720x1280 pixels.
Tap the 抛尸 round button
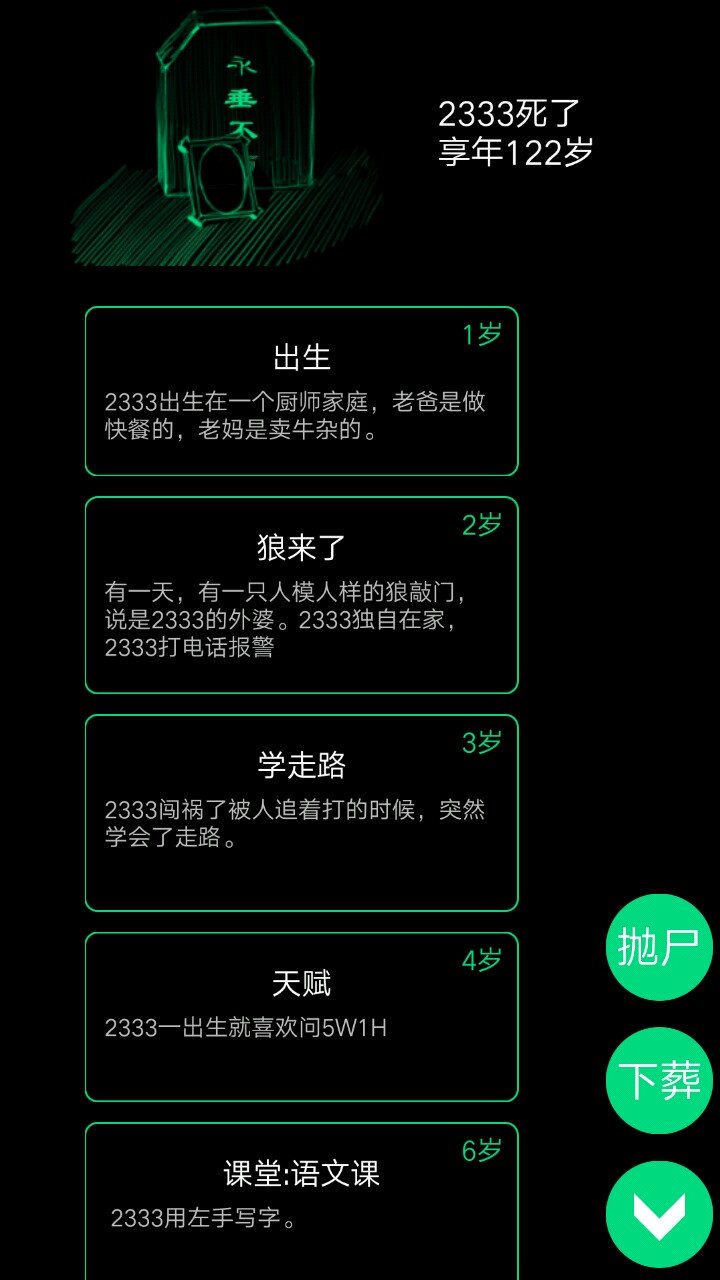click(659, 947)
